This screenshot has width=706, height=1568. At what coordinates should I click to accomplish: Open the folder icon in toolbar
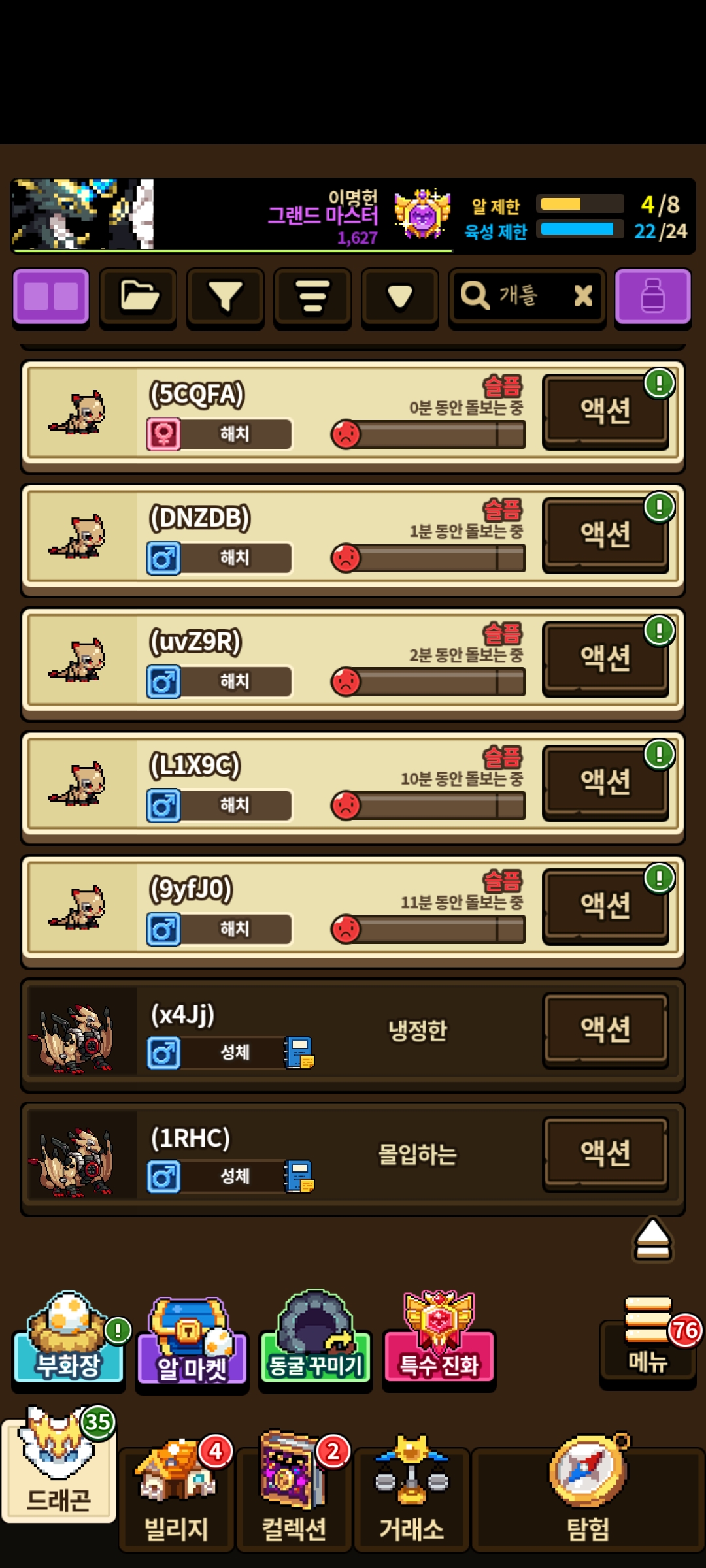pyautogui.click(x=139, y=297)
